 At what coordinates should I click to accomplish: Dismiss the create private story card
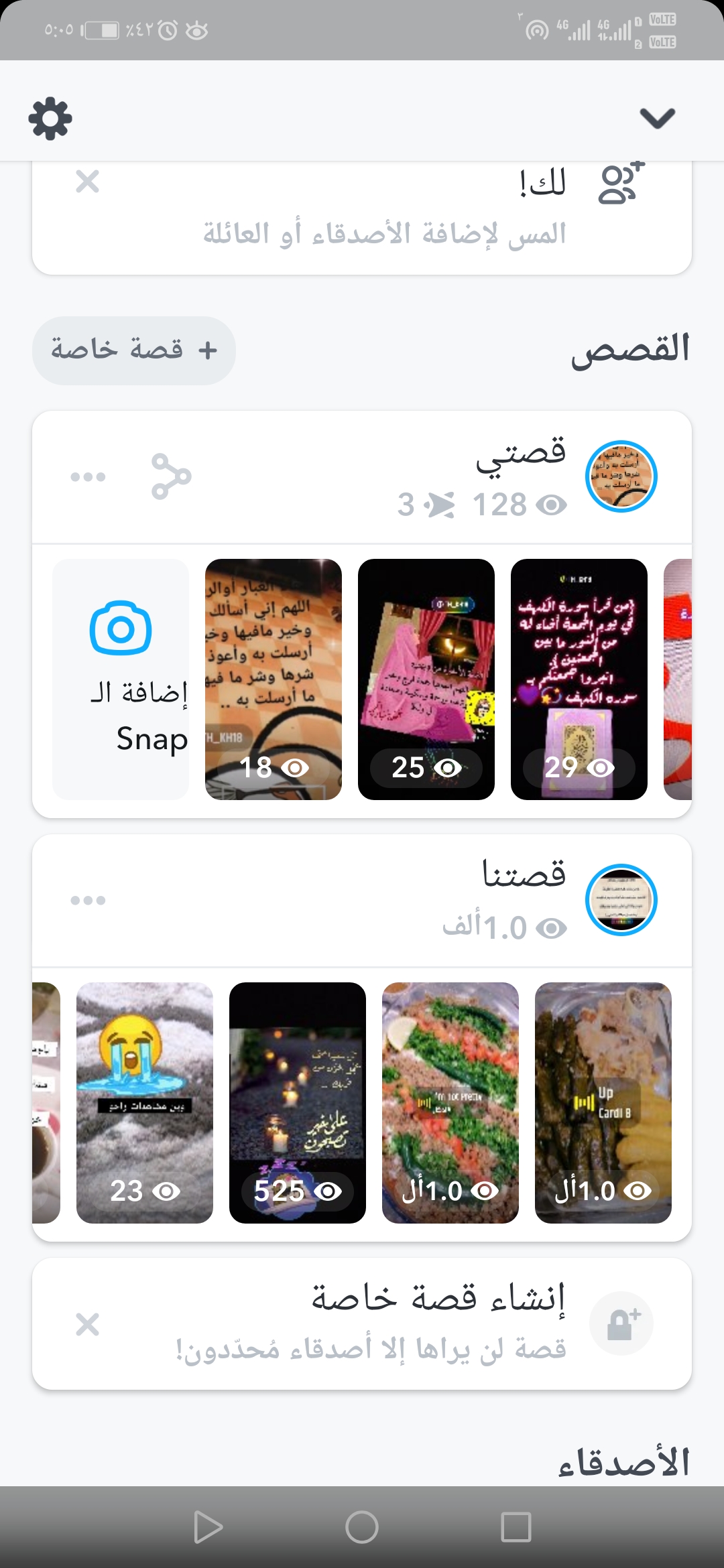coord(87,1324)
